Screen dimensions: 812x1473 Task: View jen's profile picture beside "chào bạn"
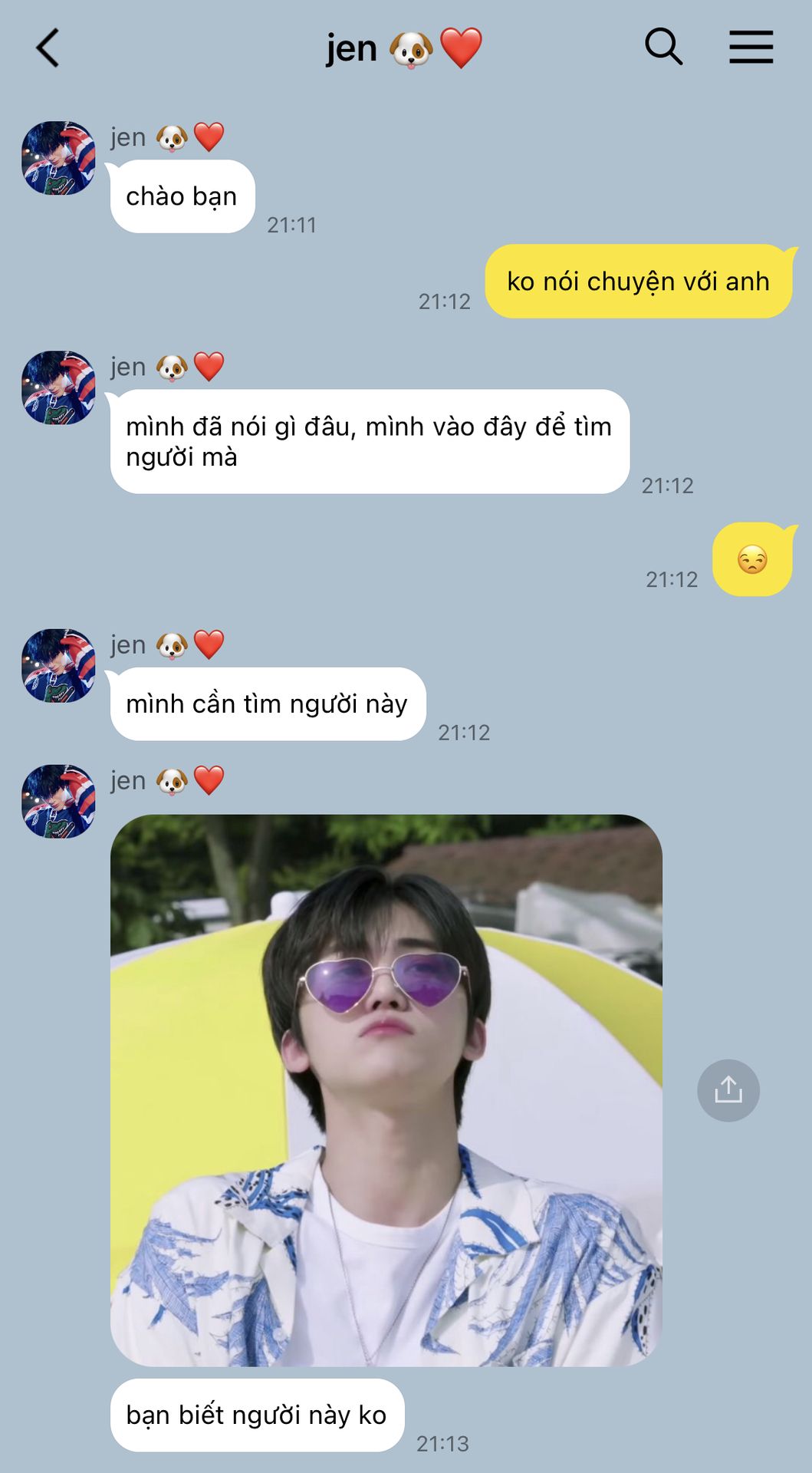(x=58, y=158)
